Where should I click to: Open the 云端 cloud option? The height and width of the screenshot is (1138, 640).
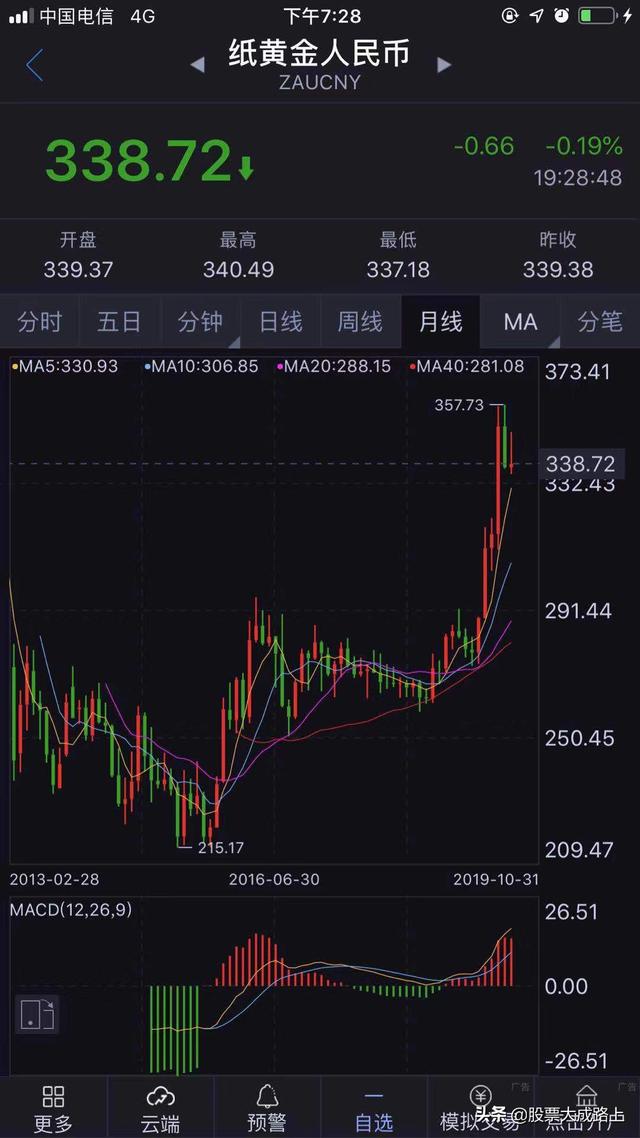point(160,1108)
